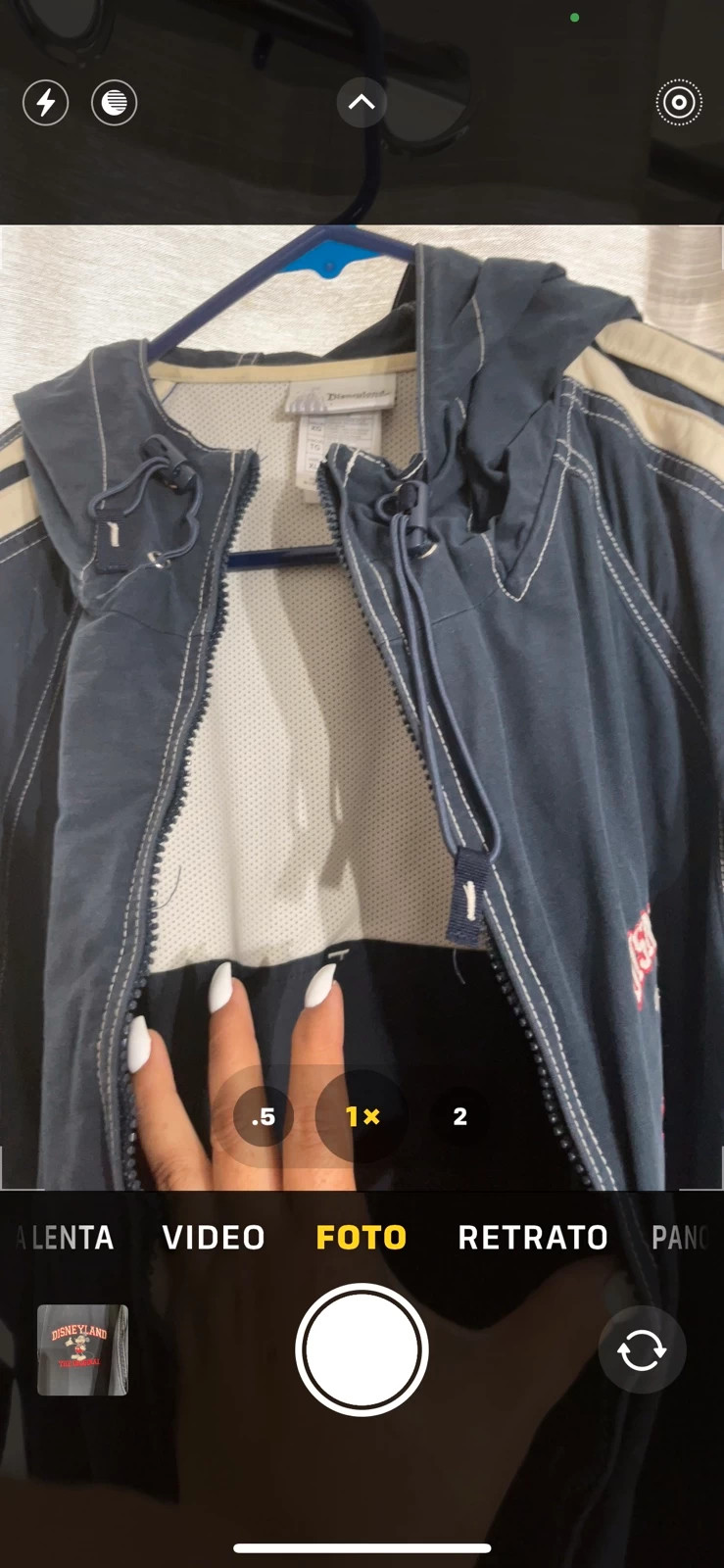Image resolution: width=724 pixels, height=1568 pixels.
Task: Select the 1x zoom level
Action: tap(362, 1116)
